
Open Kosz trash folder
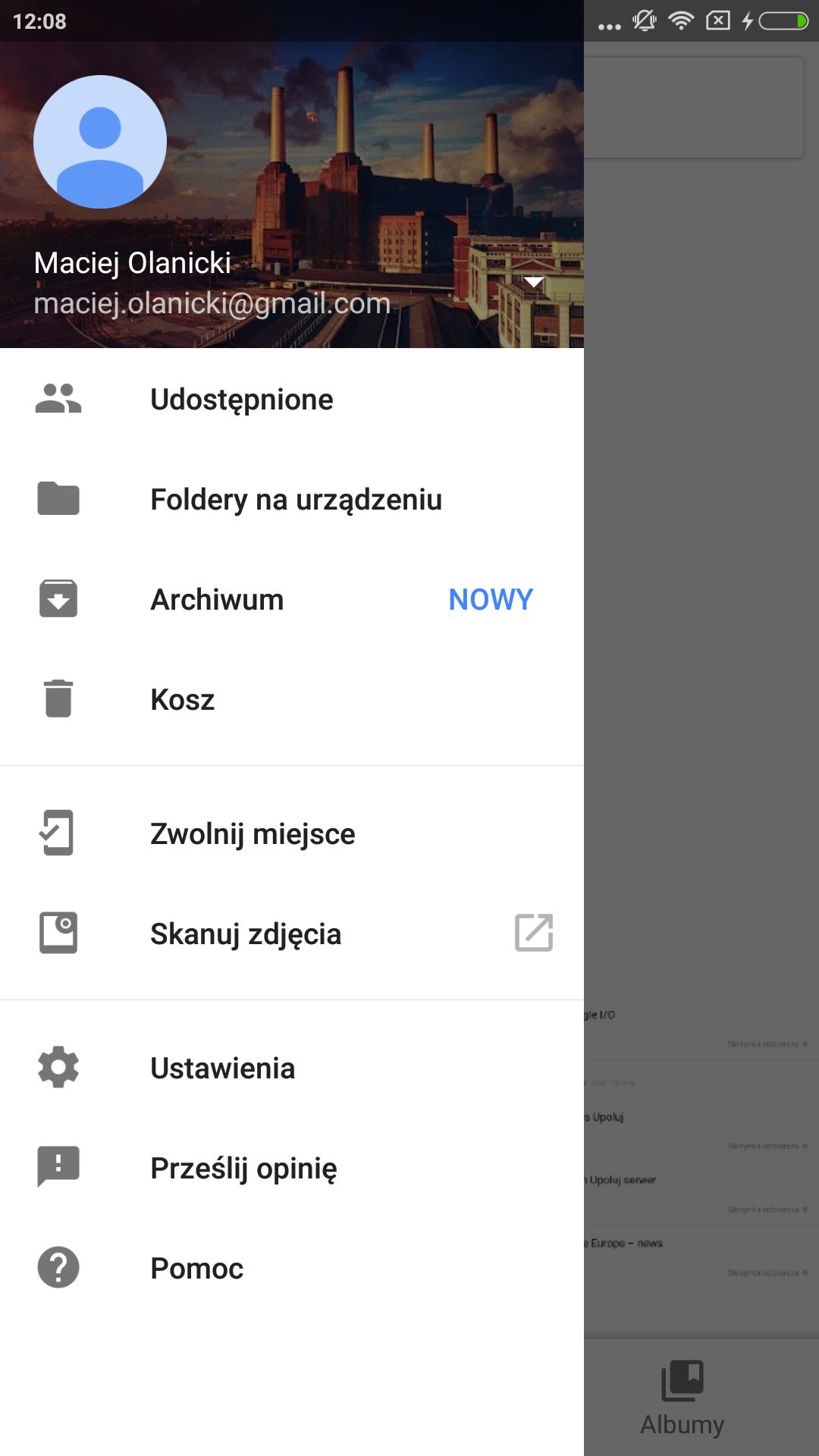point(292,700)
